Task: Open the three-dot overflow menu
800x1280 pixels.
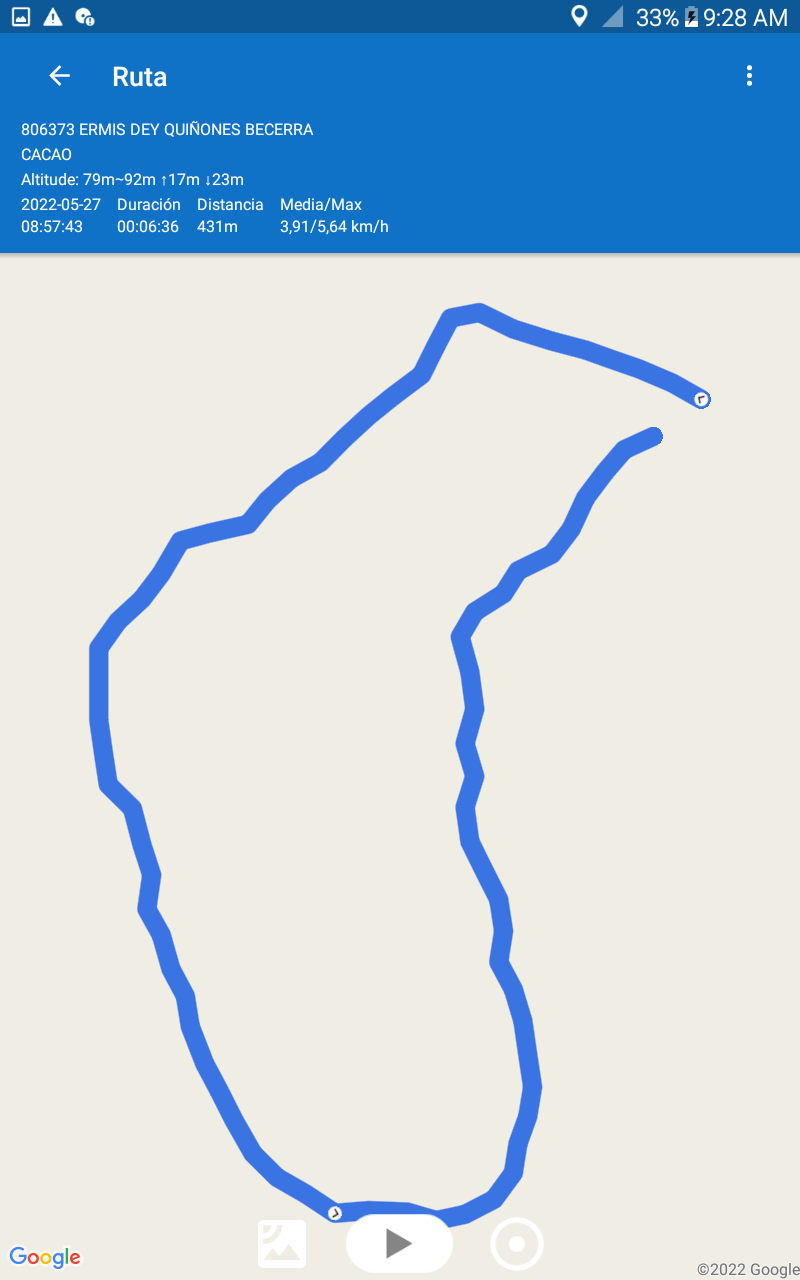Action: pyautogui.click(x=749, y=76)
